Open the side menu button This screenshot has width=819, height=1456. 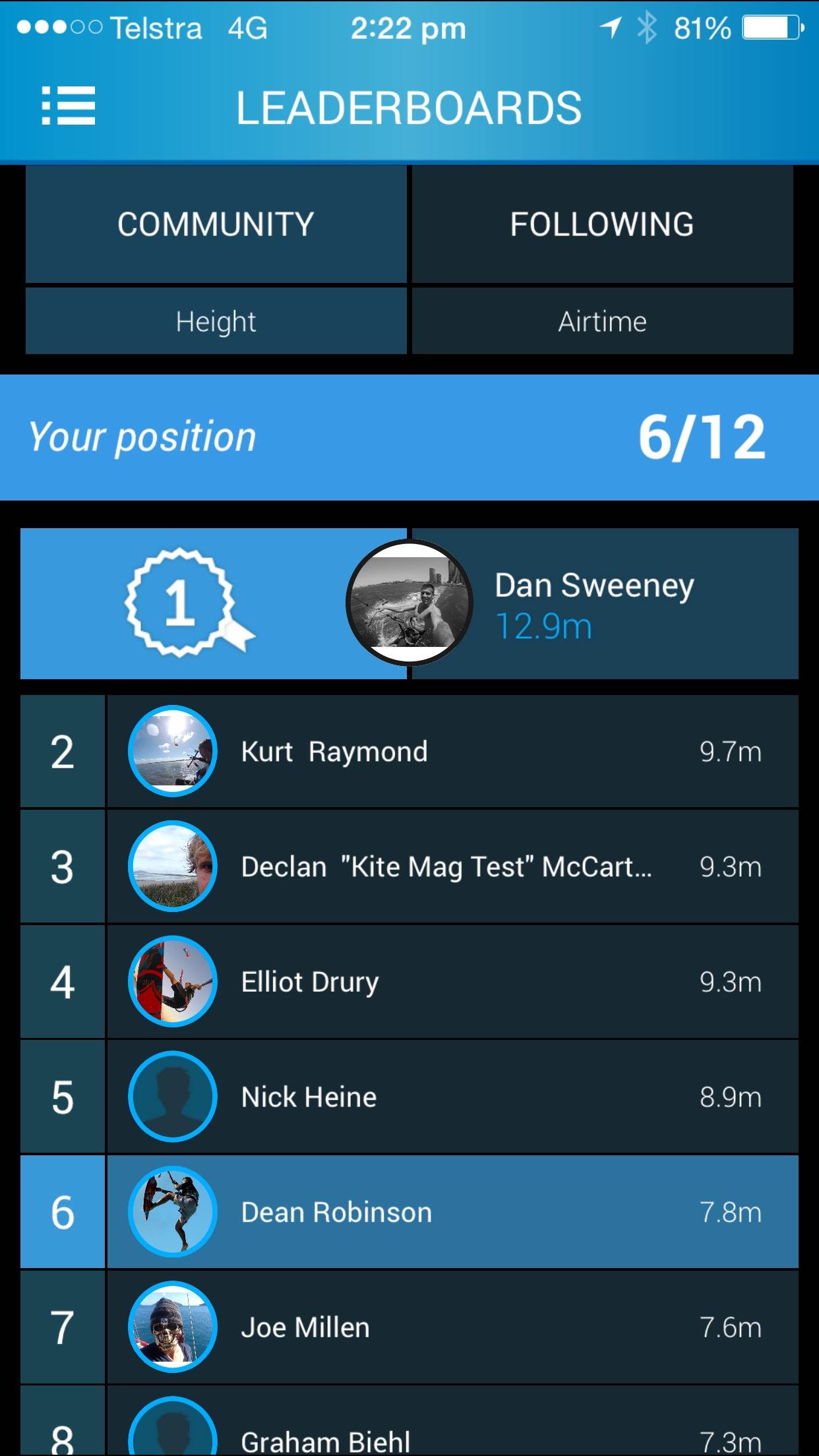pos(69,106)
